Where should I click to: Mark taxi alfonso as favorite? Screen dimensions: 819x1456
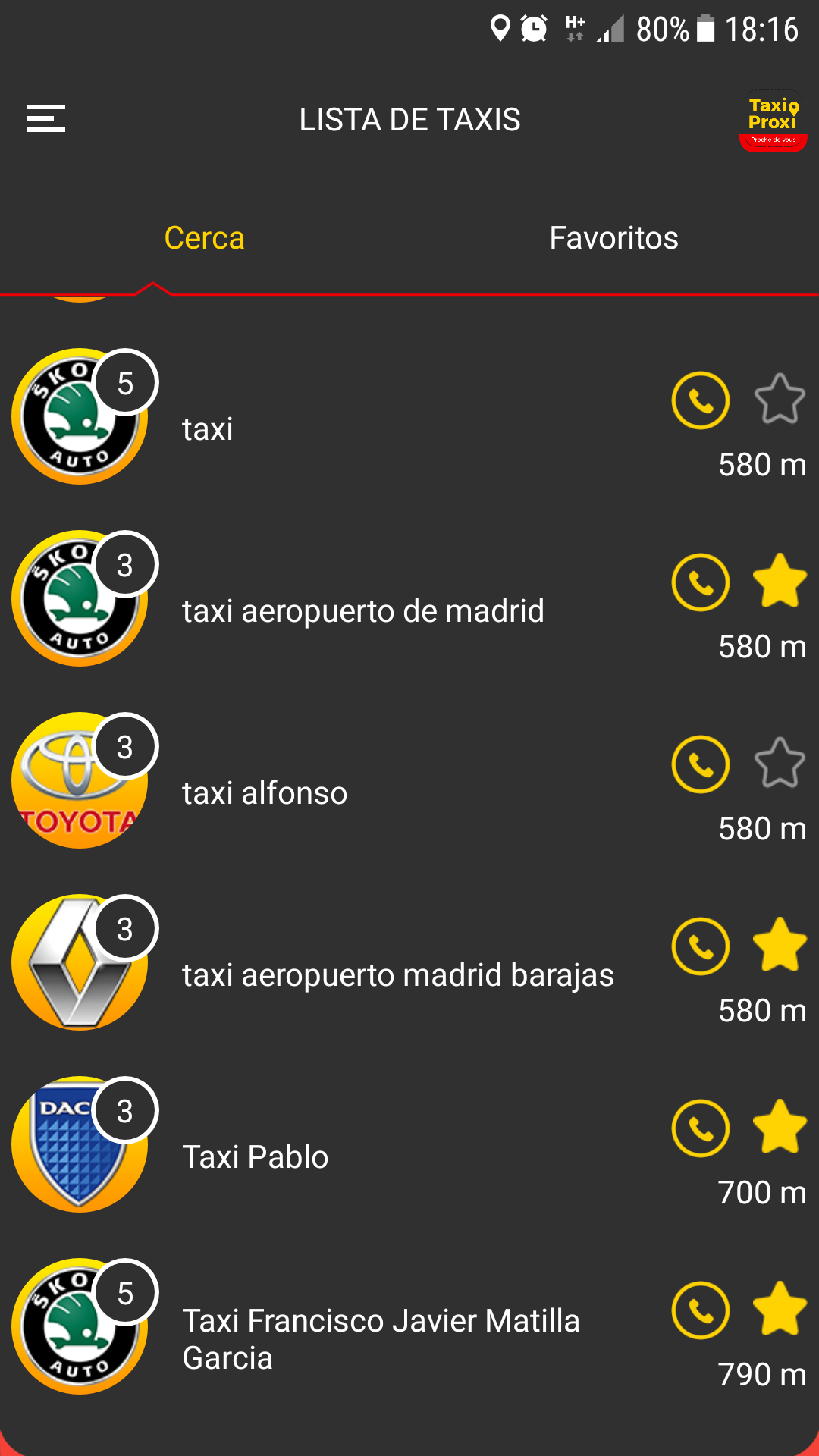(779, 763)
